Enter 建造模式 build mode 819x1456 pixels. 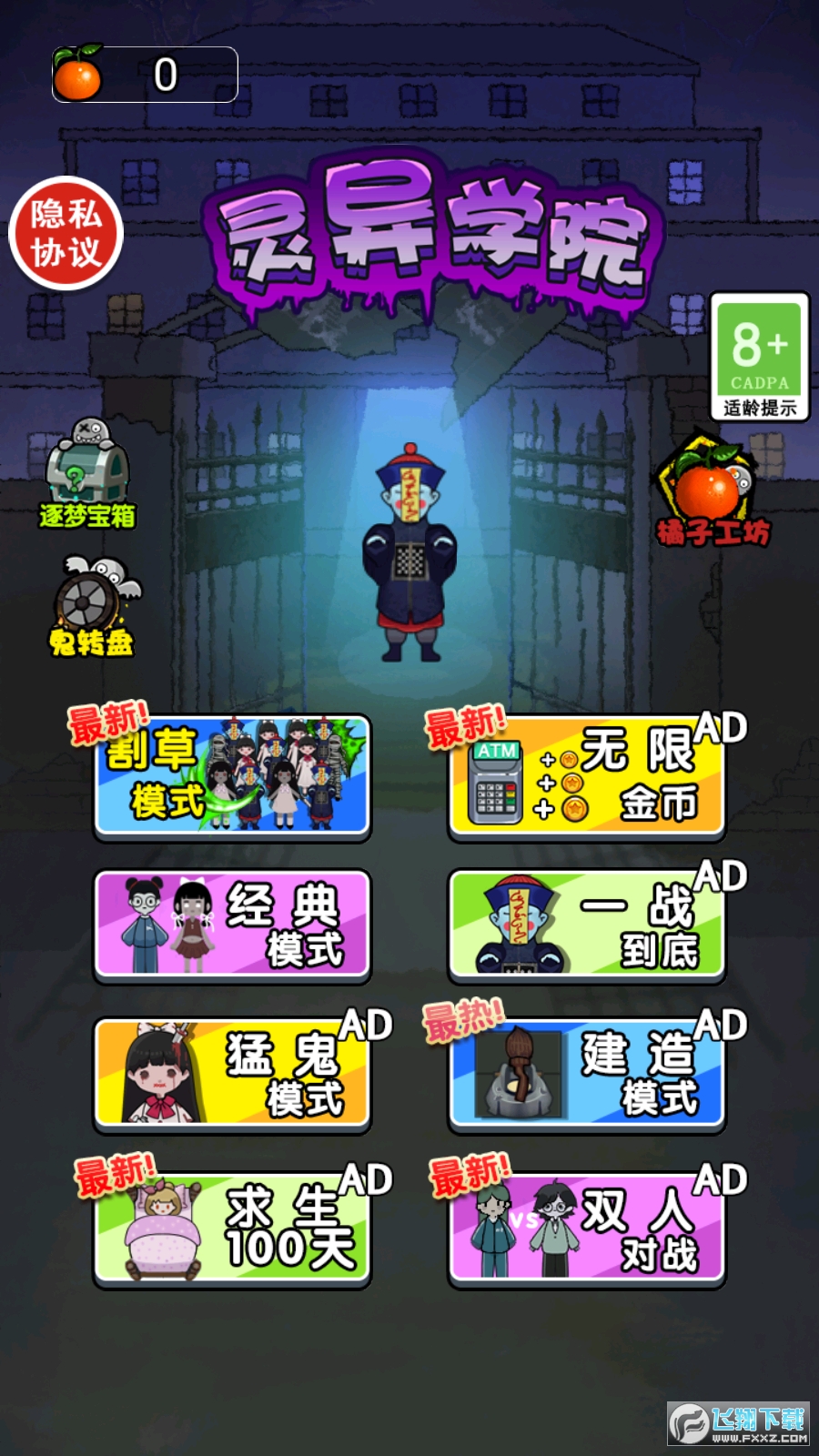click(587, 1074)
